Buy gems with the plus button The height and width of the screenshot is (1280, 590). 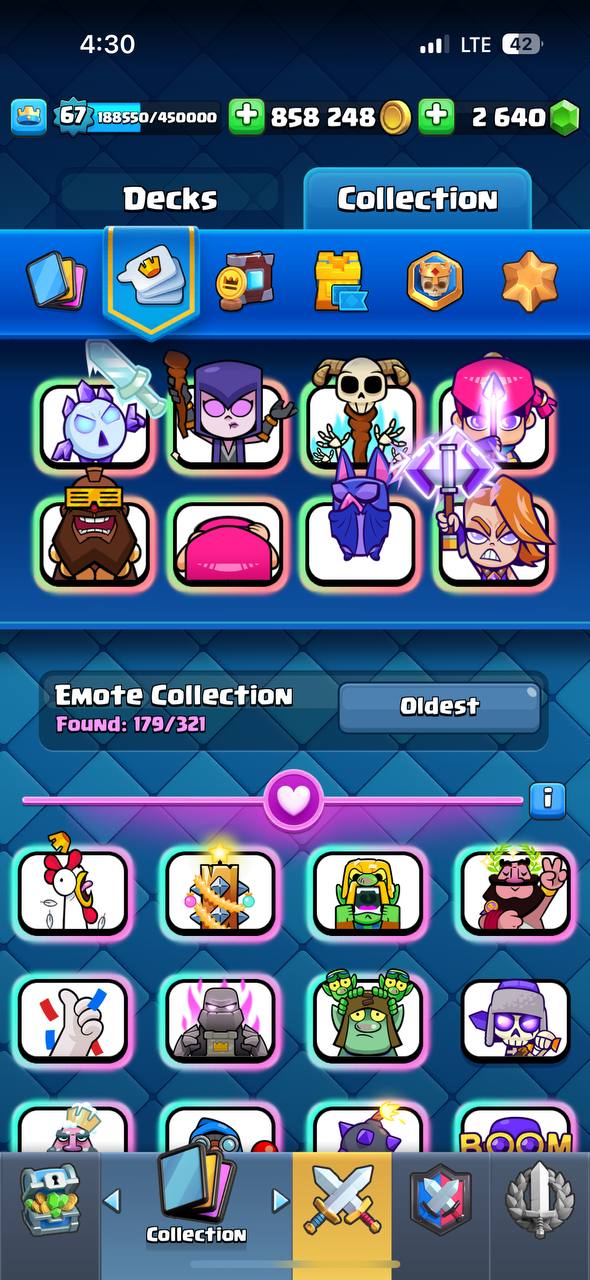(435, 117)
